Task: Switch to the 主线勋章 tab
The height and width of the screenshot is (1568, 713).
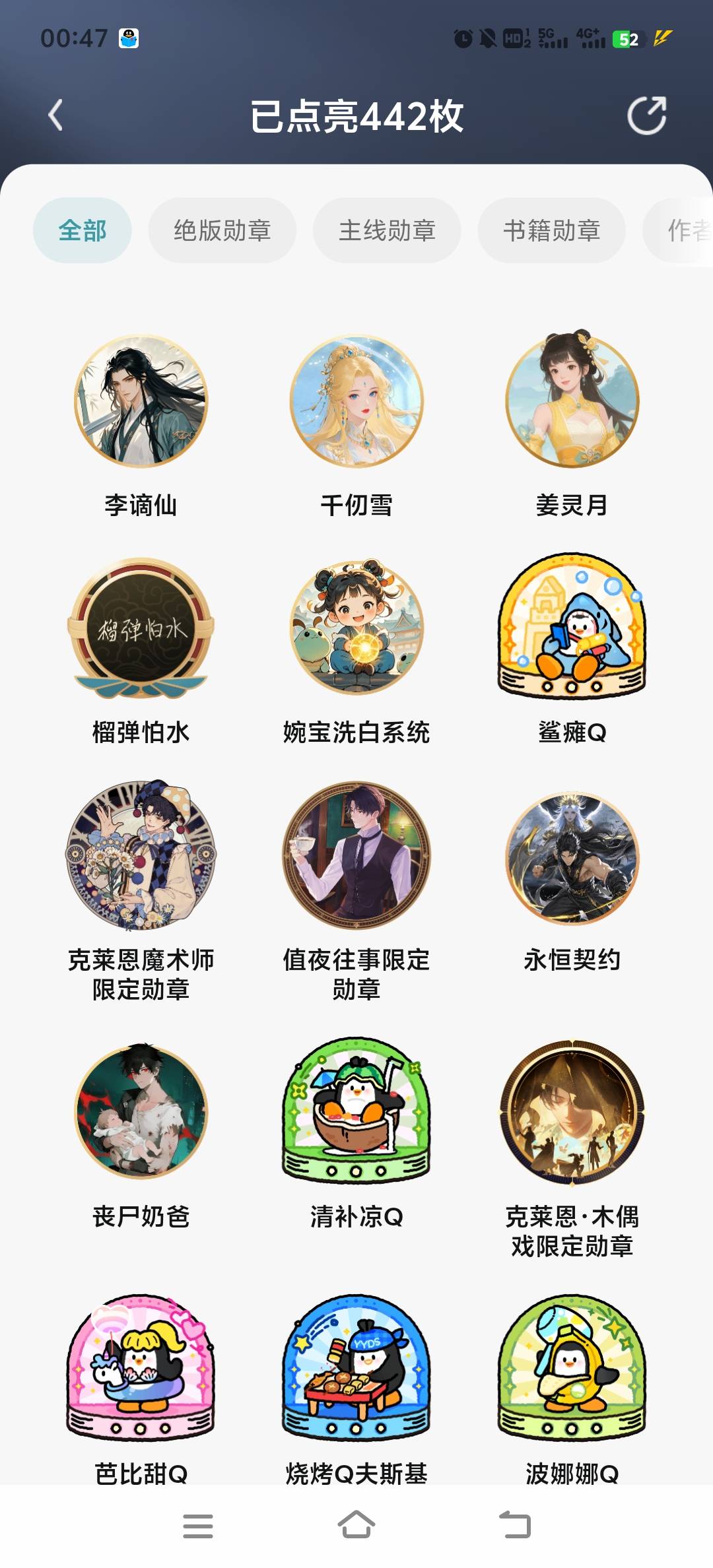Action: [x=387, y=230]
